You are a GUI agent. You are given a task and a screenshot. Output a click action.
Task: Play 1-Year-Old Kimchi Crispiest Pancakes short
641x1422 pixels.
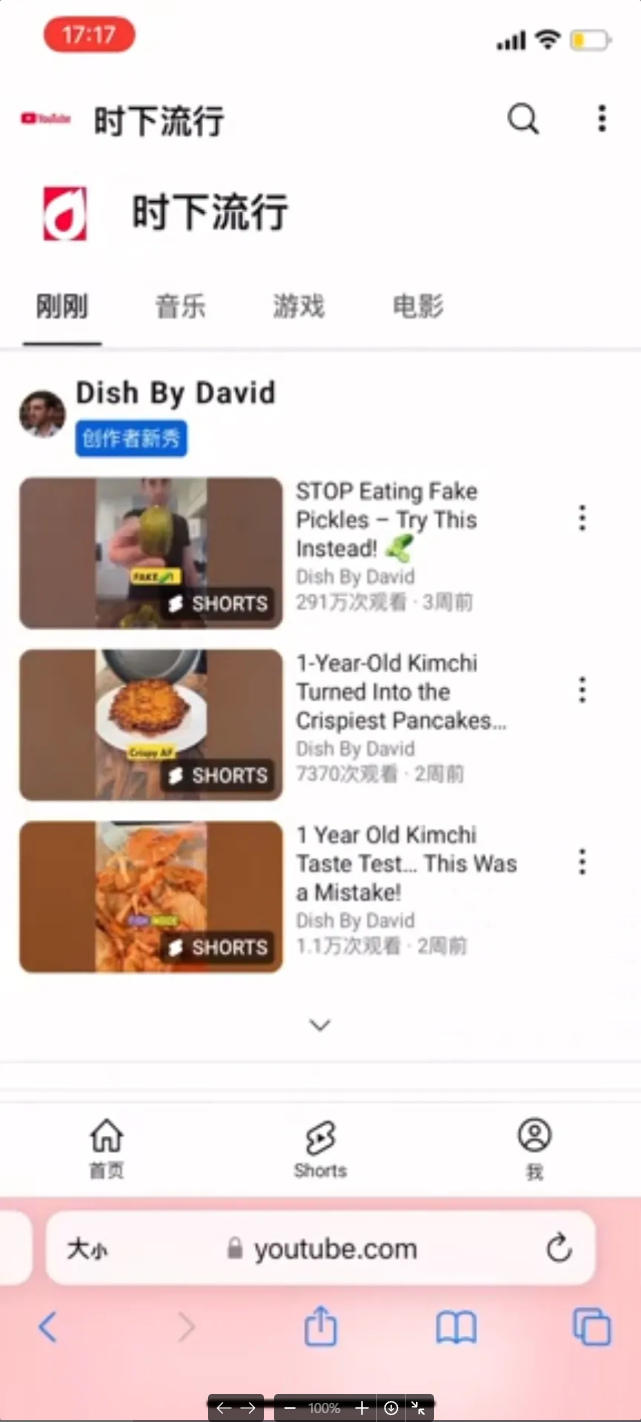click(x=151, y=725)
